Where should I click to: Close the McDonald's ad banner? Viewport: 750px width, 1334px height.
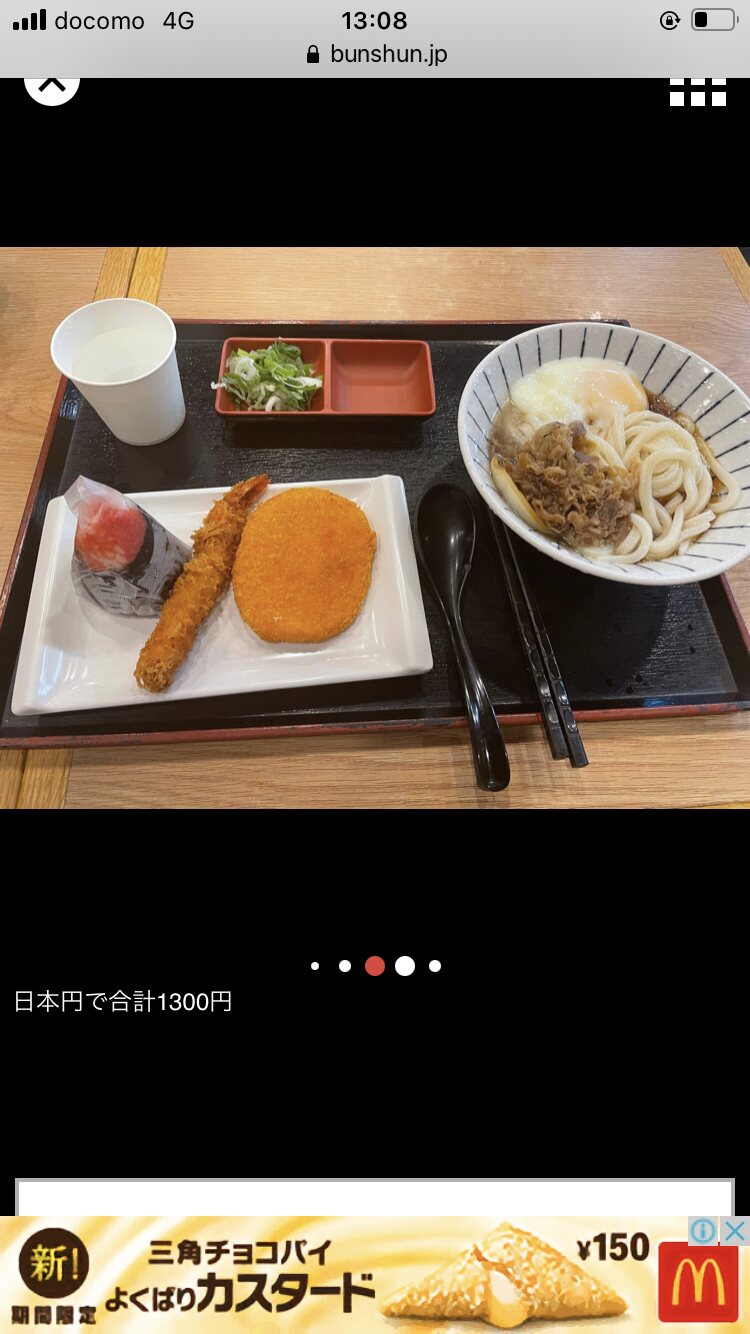[735, 1230]
